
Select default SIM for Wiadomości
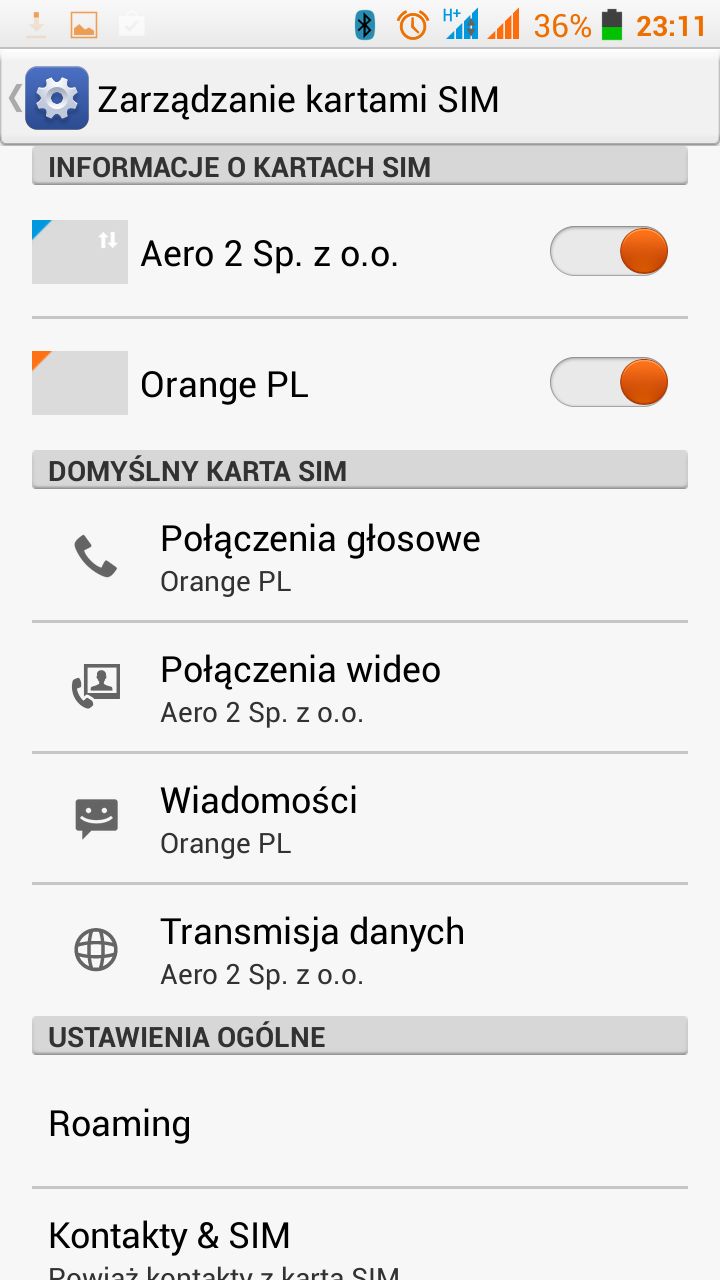coord(360,818)
